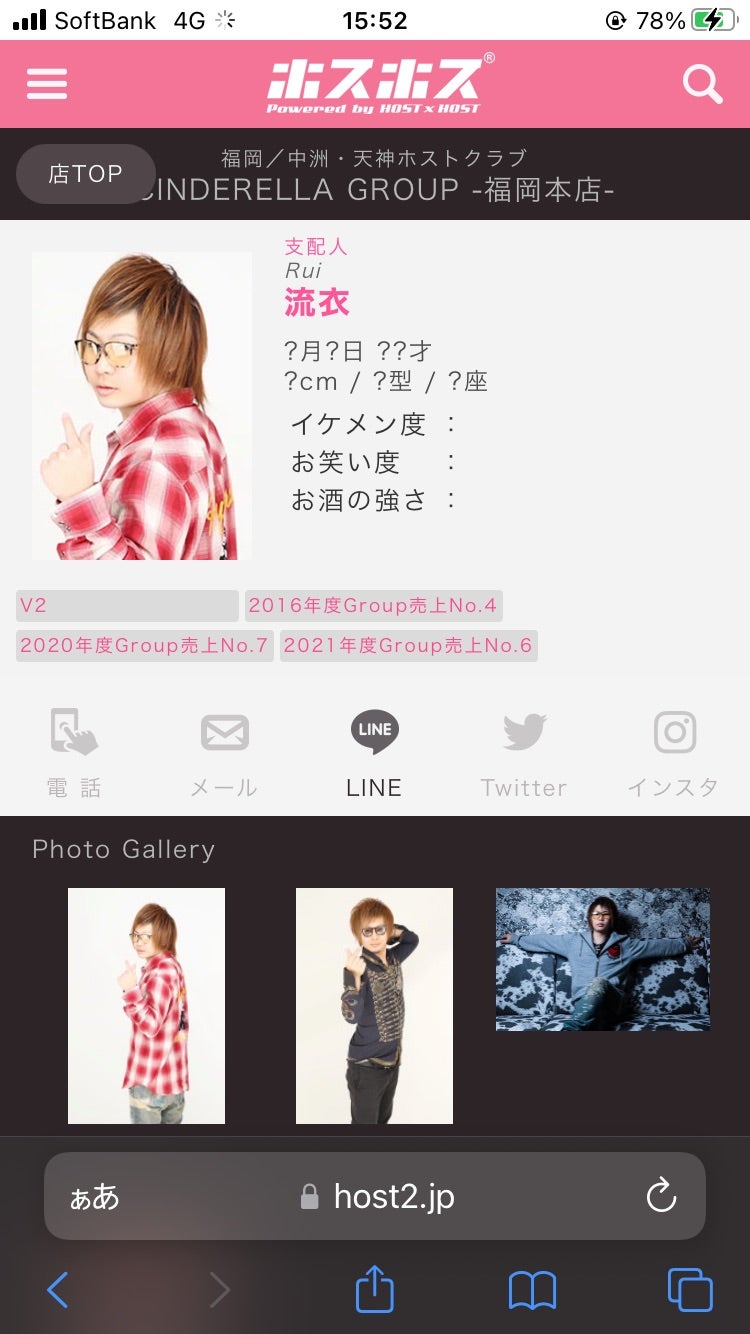The image size is (750, 1334).
Task: Go back to the previous page
Action: tap(58, 1290)
